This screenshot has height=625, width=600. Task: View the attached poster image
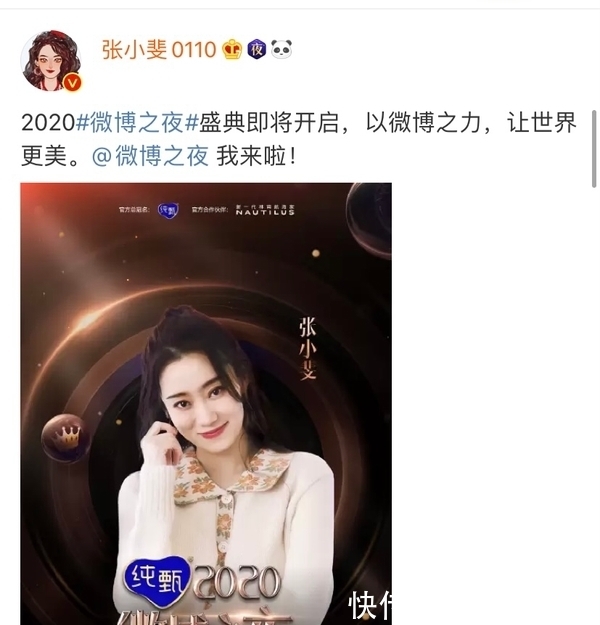pyautogui.click(x=205, y=400)
